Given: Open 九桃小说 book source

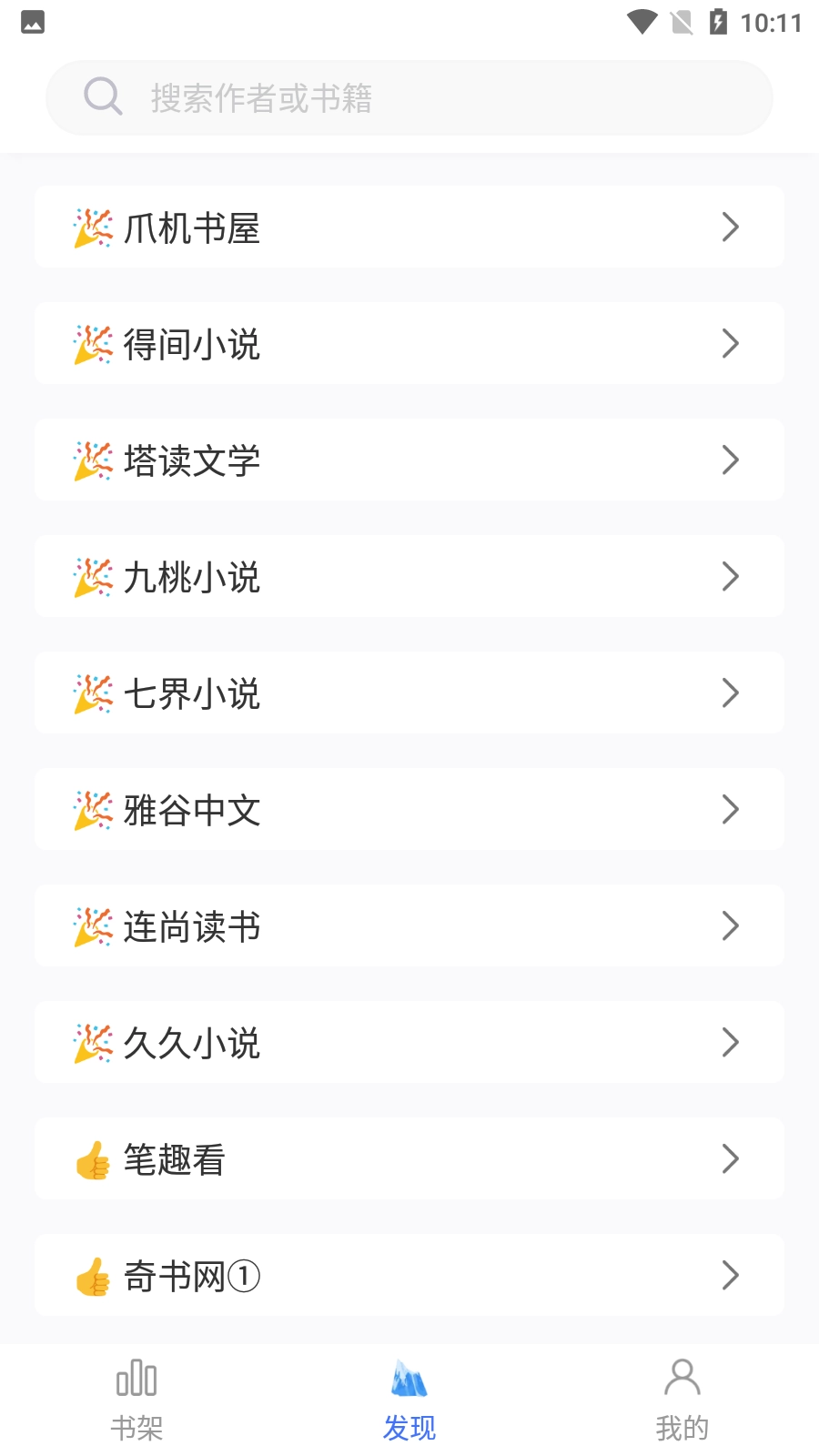Looking at the screenshot, I should coord(409,577).
